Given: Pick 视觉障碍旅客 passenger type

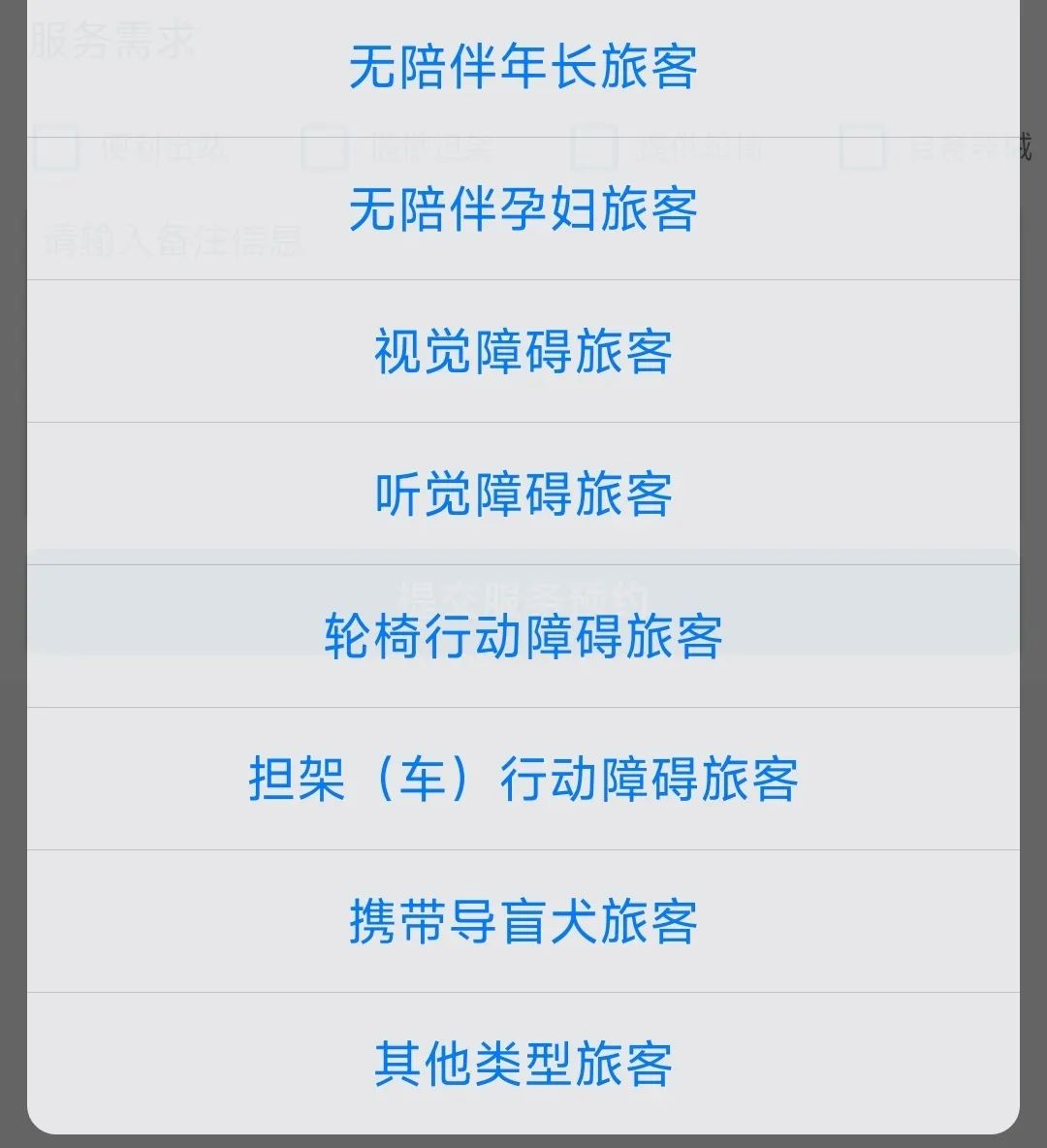Looking at the screenshot, I should (523, 351).
